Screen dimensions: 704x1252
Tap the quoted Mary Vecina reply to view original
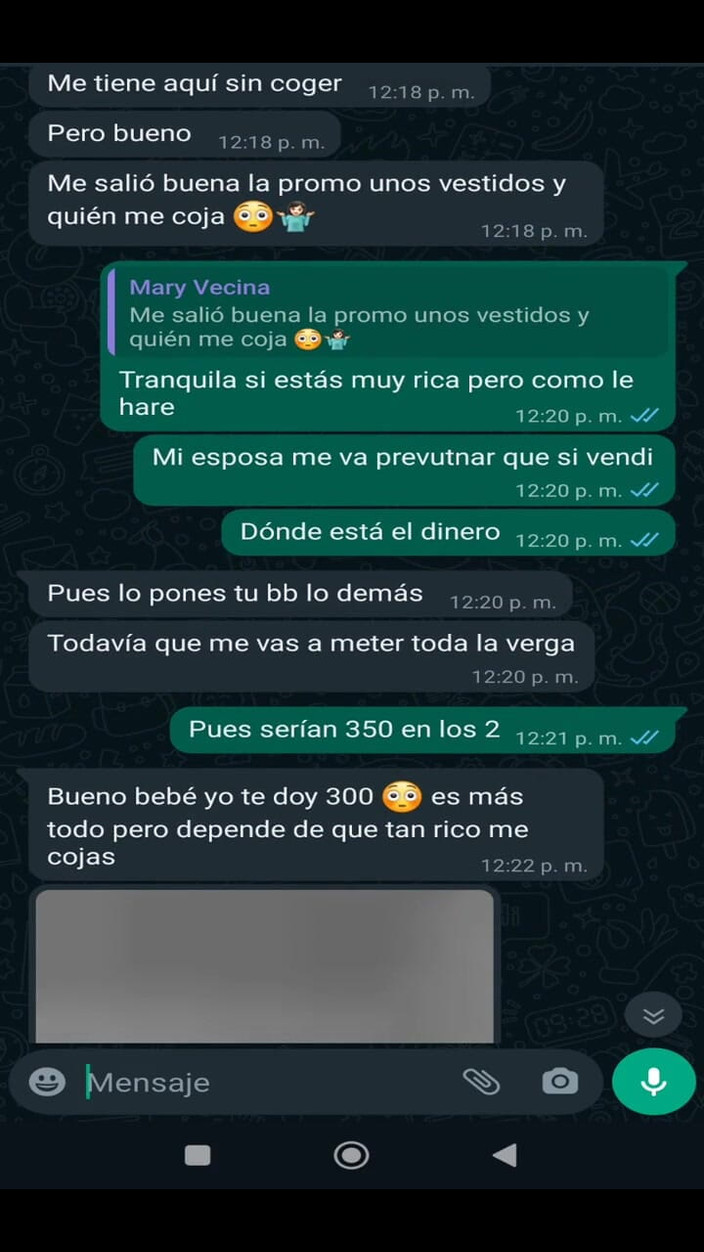click(x=388, y=314)
